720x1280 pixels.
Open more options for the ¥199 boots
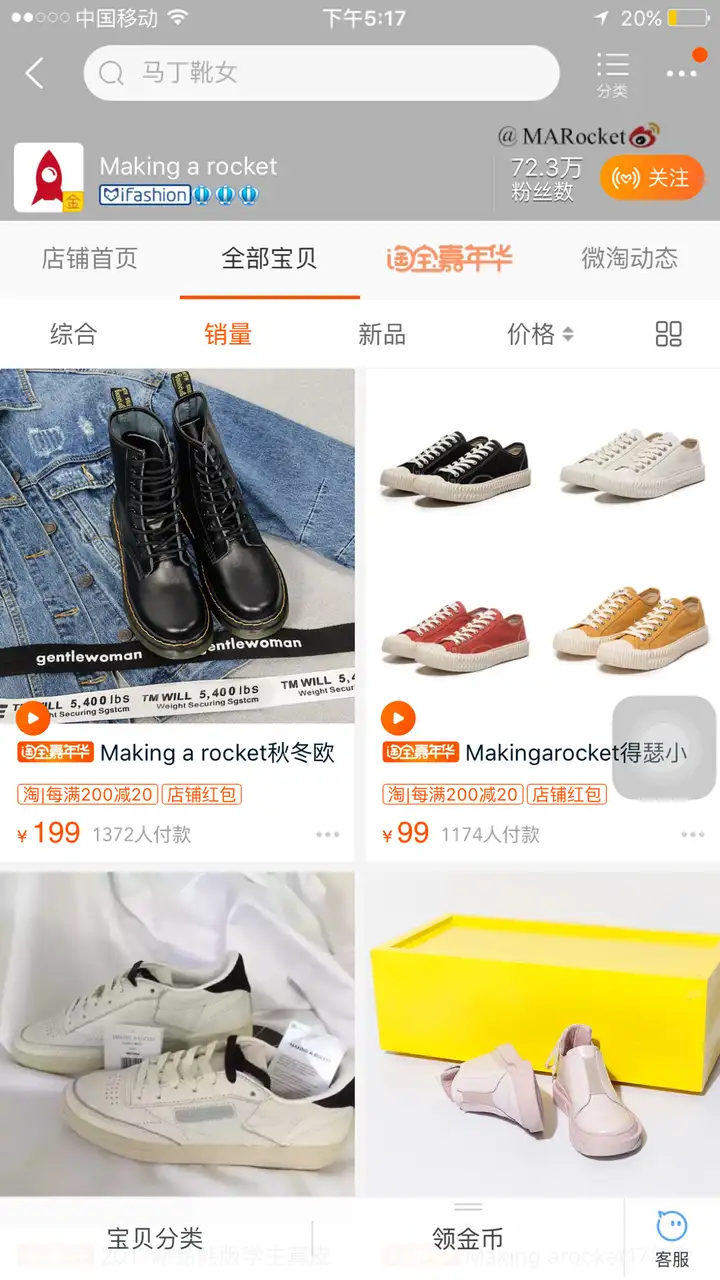coord(328,834)
